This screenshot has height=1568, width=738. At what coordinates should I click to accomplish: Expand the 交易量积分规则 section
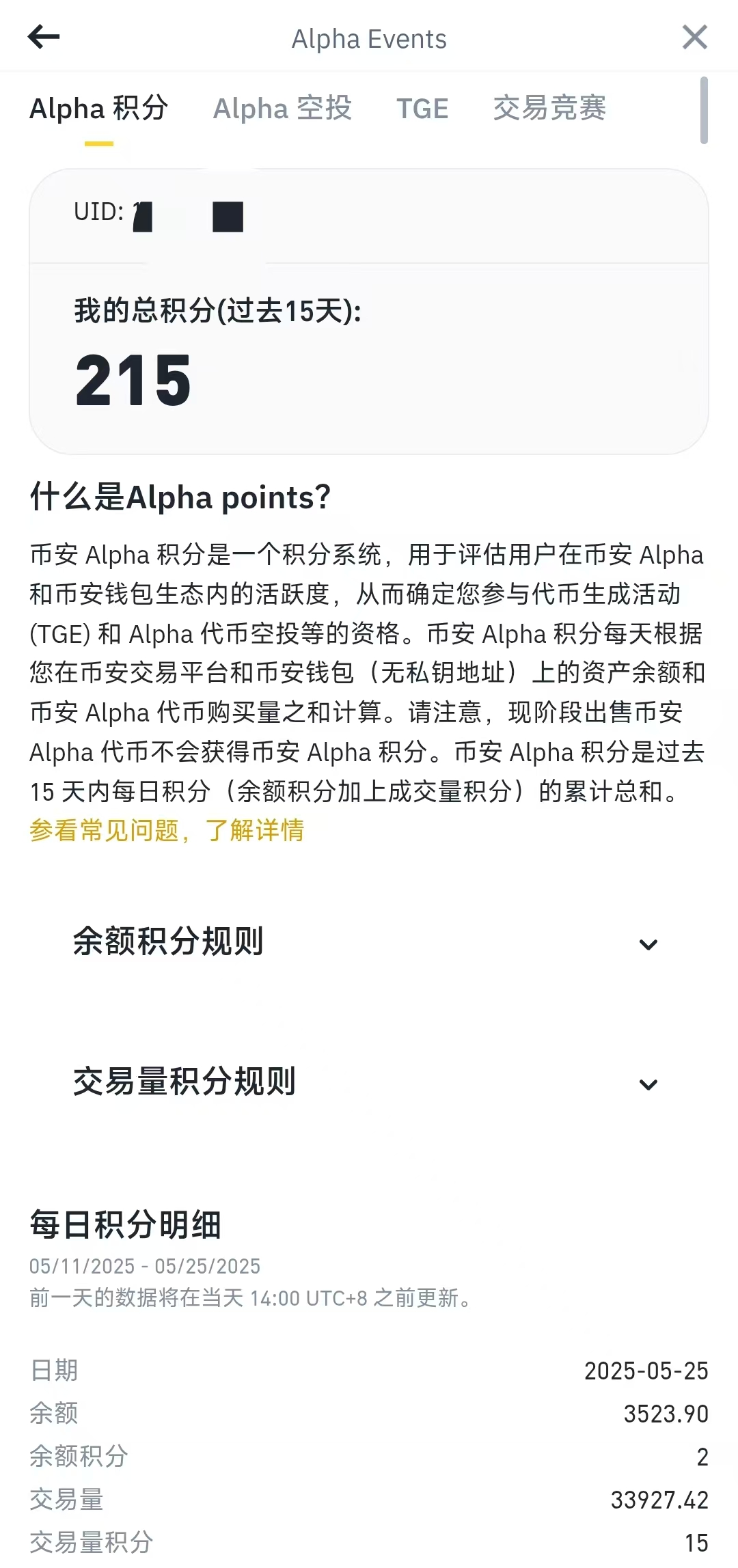click(x=647, y=1084)
